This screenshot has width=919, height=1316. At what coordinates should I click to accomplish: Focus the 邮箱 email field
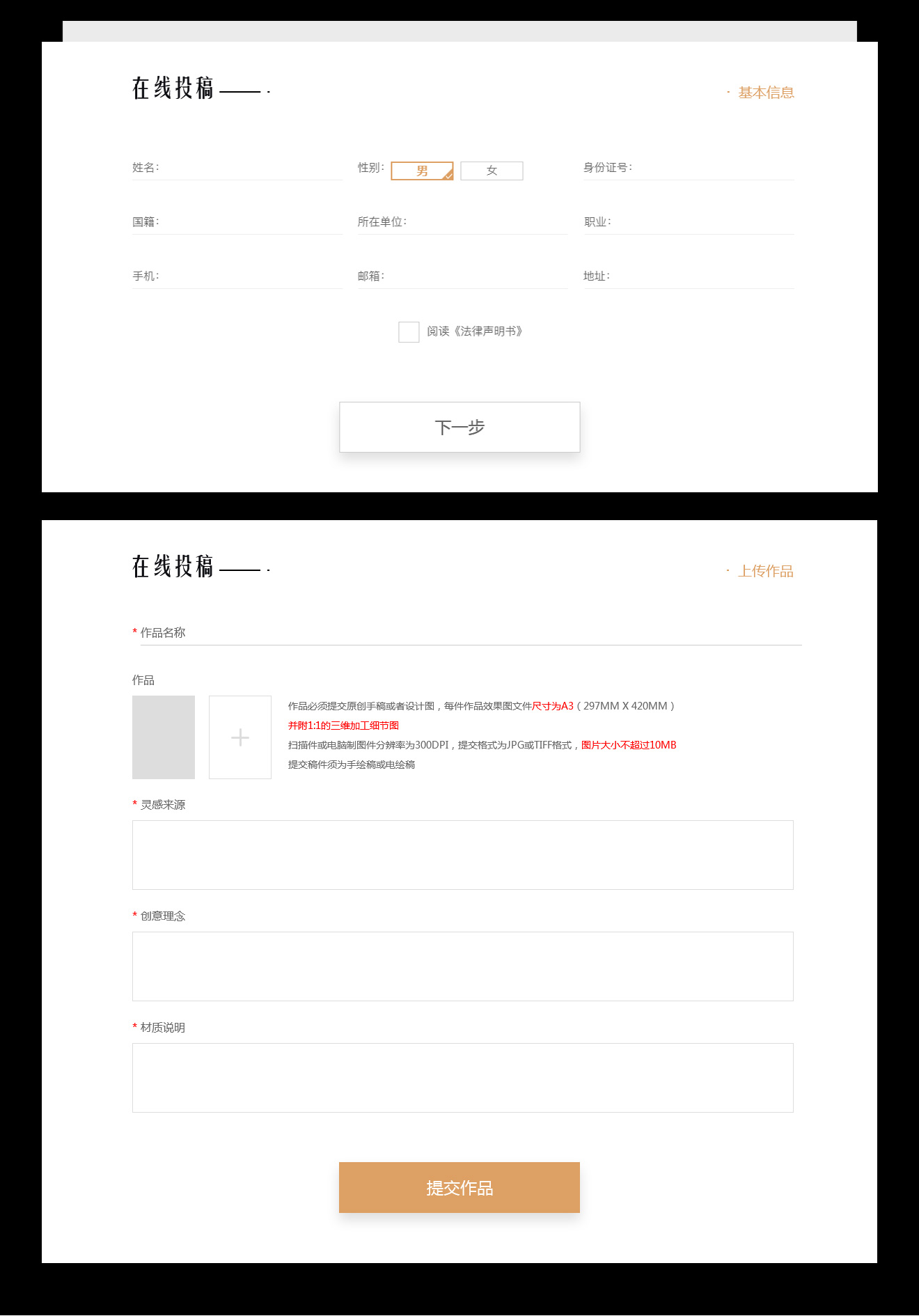(477, 276)
